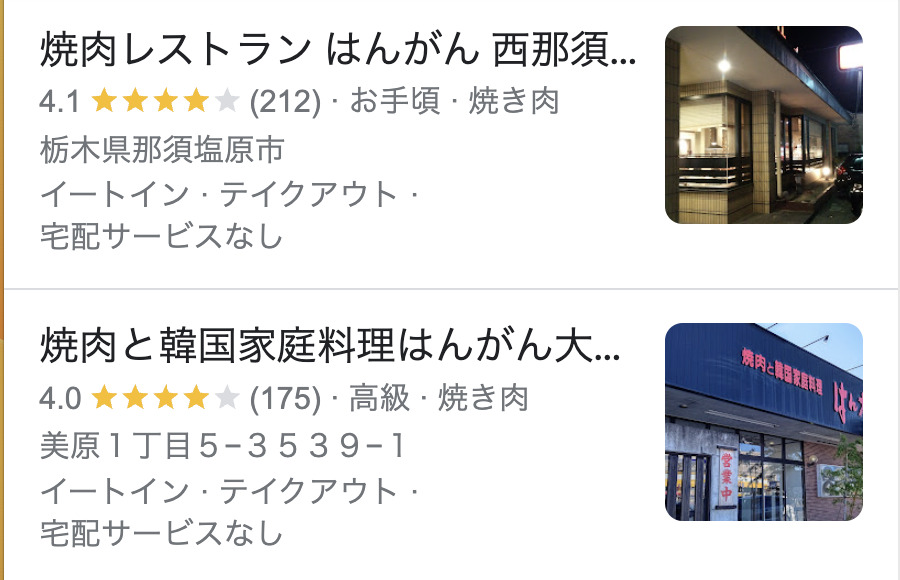View photo of 焼肉と韓国家庭料理はんがん storefront
900x580 pixels.
click(x=763, y=422)
